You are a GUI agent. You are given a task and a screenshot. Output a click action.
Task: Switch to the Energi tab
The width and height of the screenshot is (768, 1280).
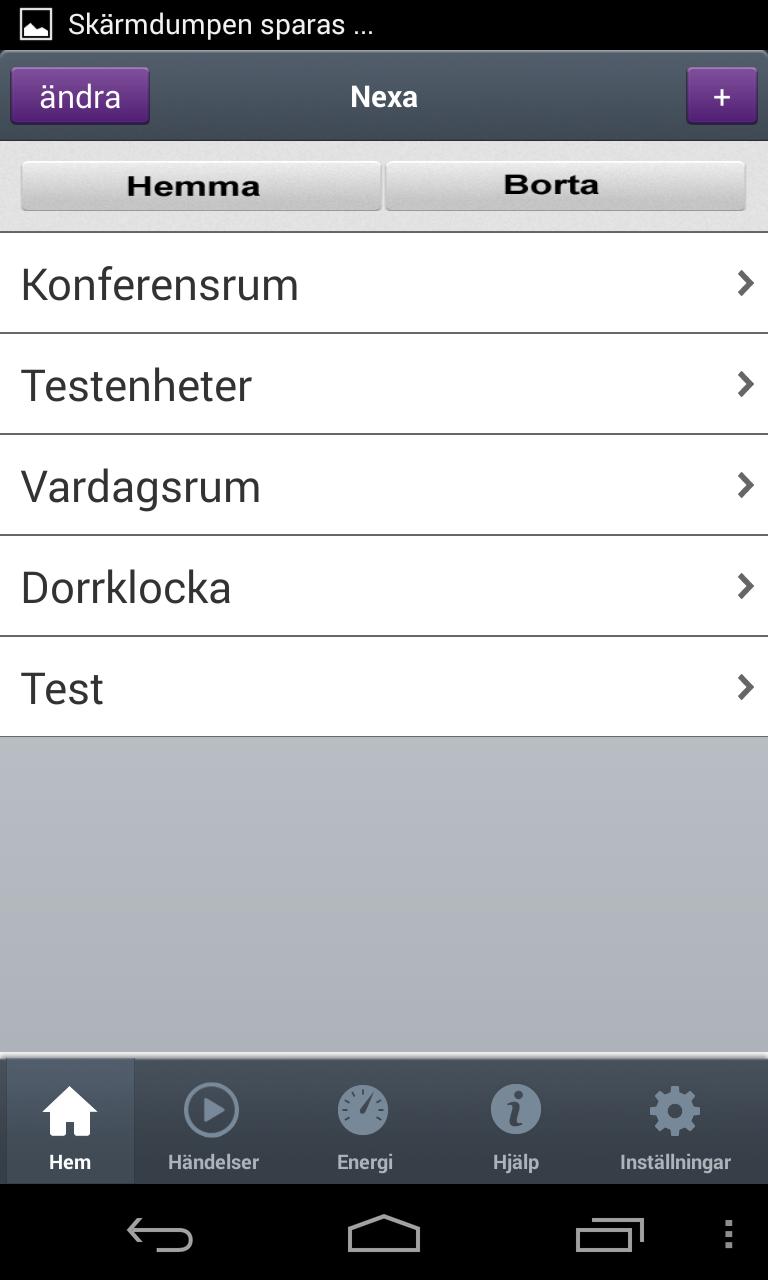click(x=364, y=1124)
